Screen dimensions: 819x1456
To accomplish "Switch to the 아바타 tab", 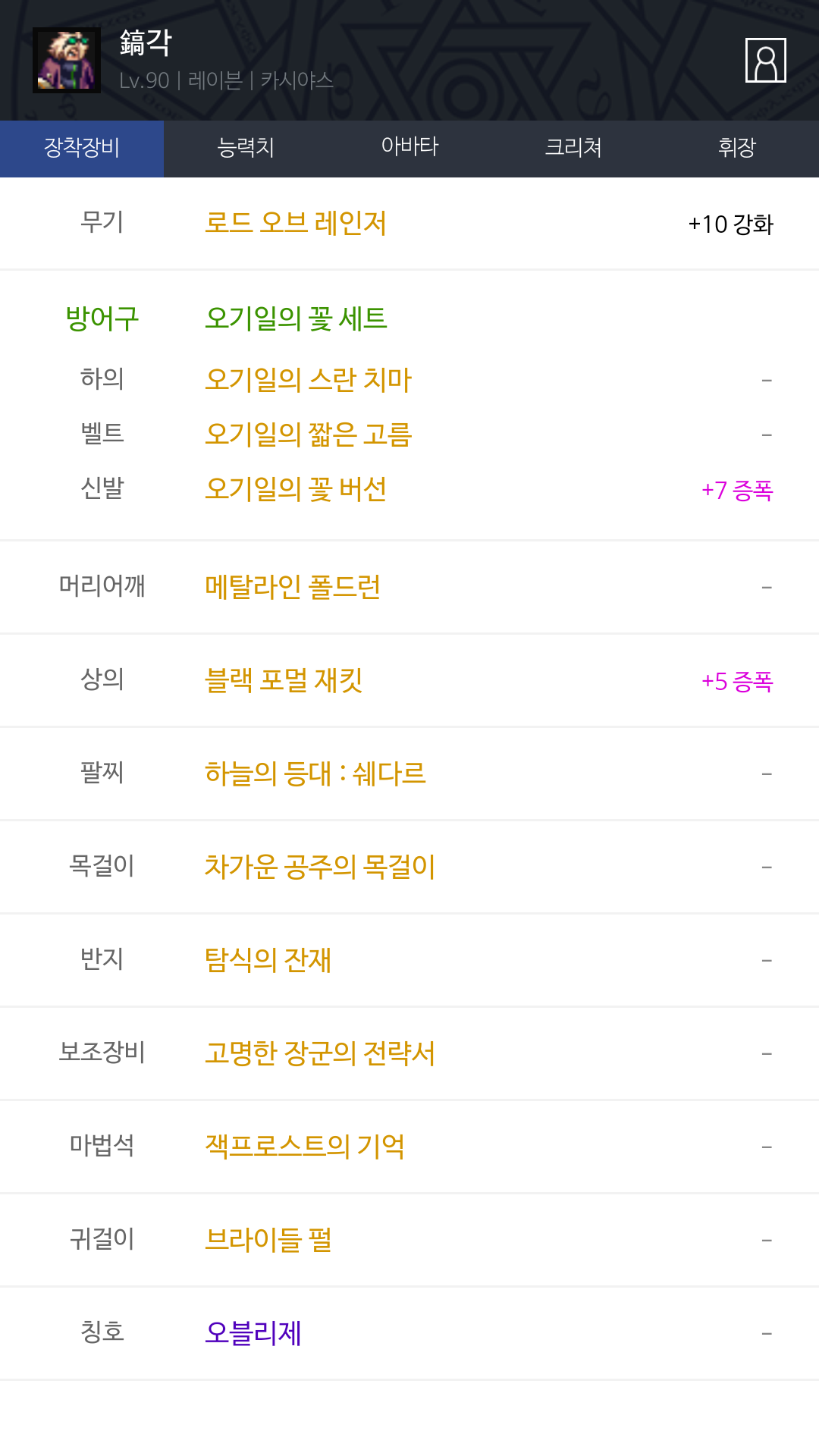I will [409, 147].
